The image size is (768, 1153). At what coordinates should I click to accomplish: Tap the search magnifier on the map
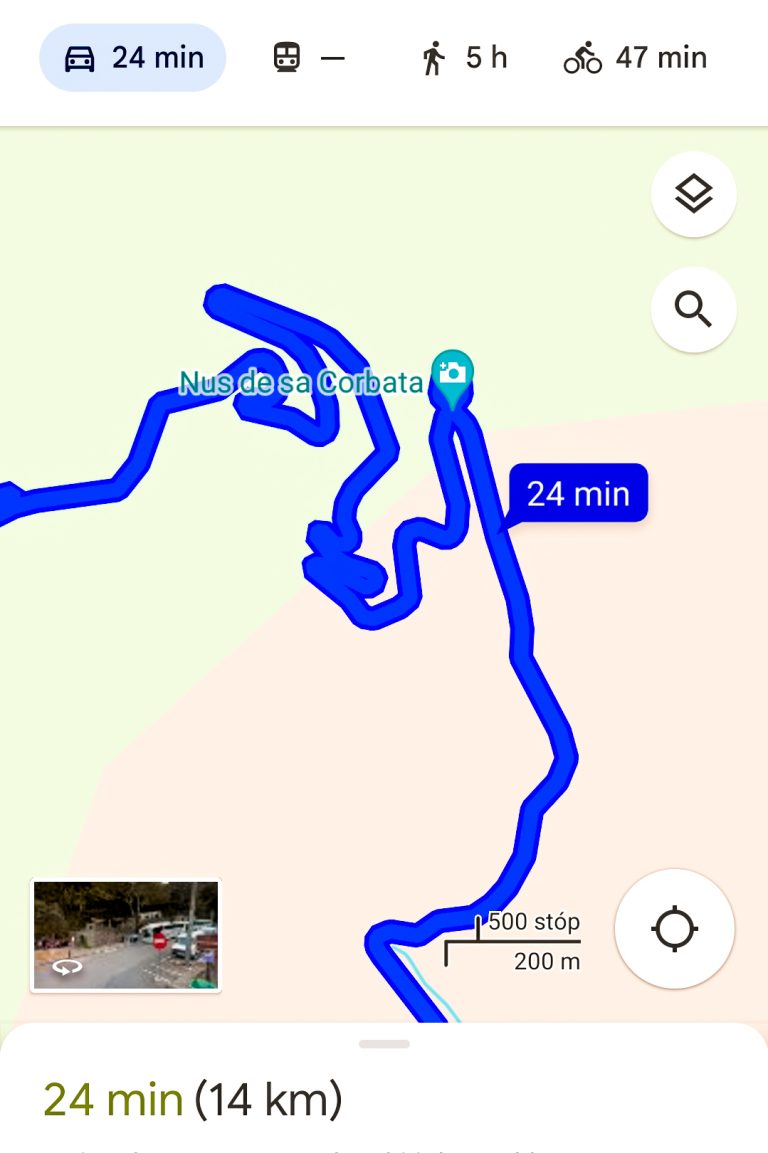tap(693, 309)
